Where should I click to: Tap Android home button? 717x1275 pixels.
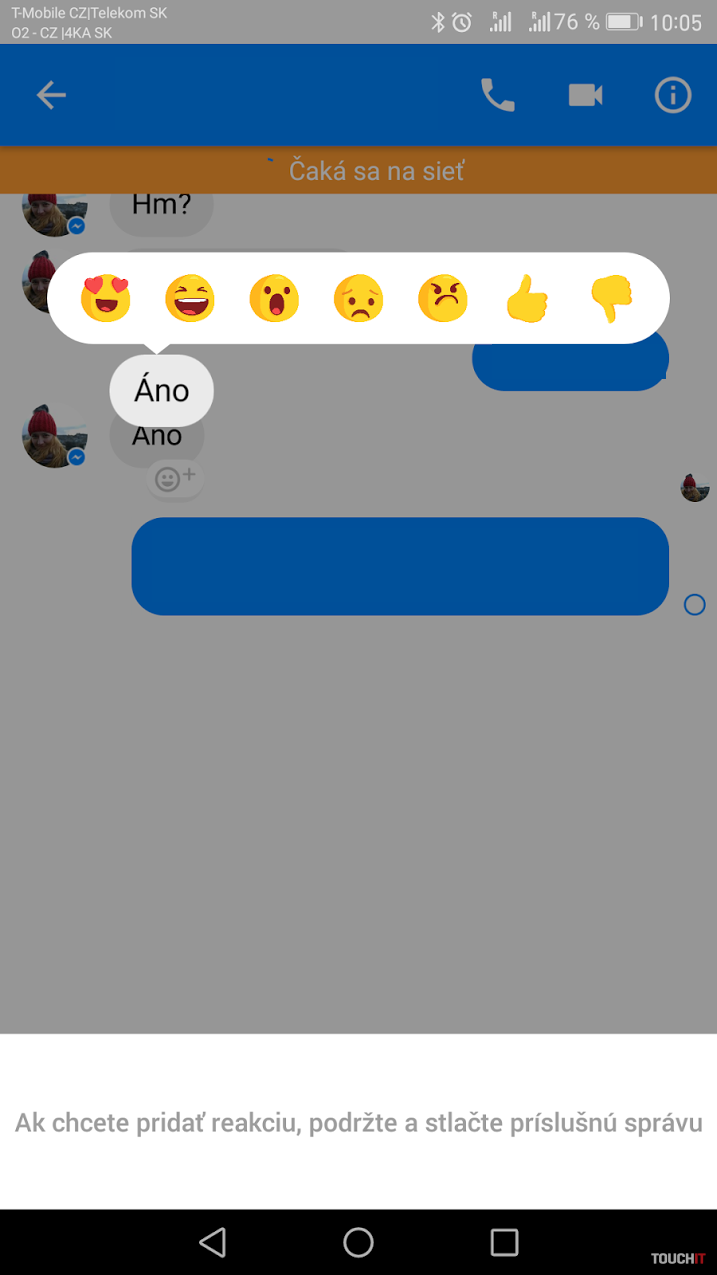[358, 1242]
